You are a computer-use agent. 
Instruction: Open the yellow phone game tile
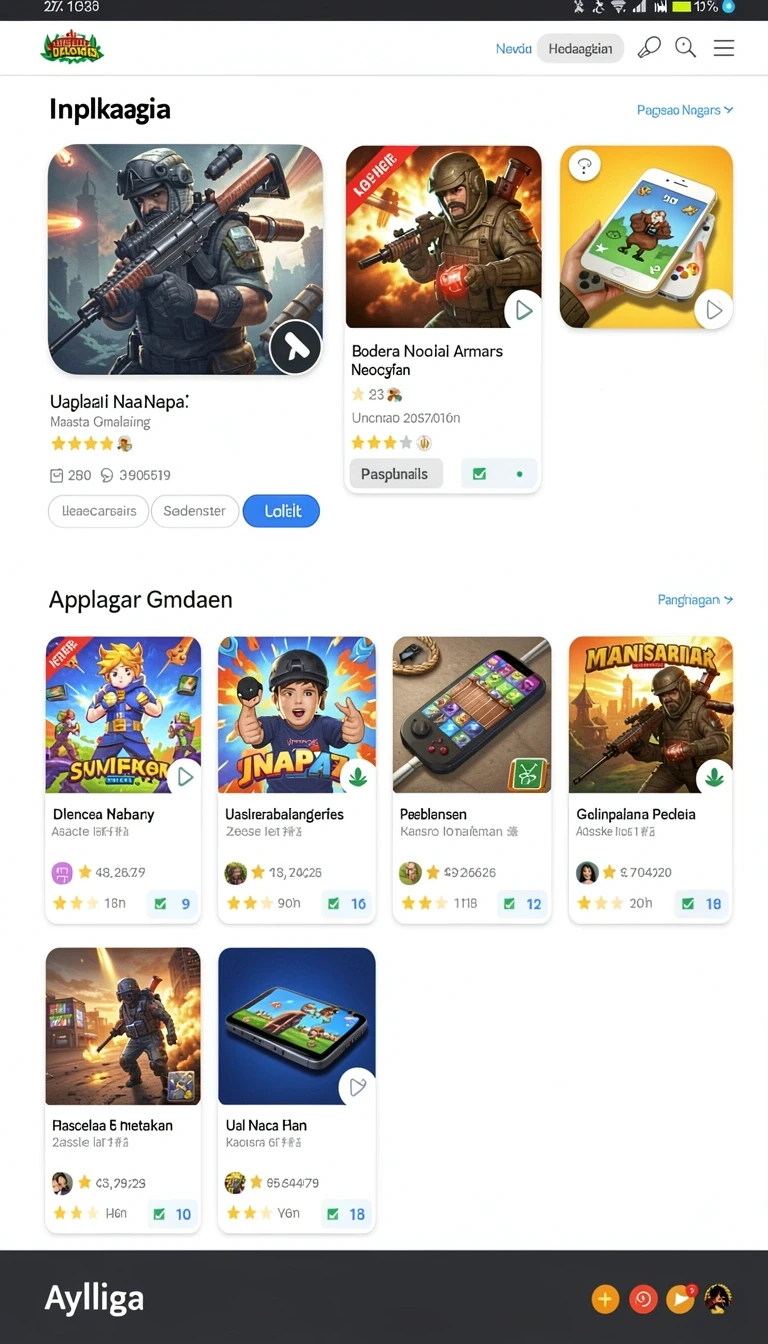click(646, 237)
